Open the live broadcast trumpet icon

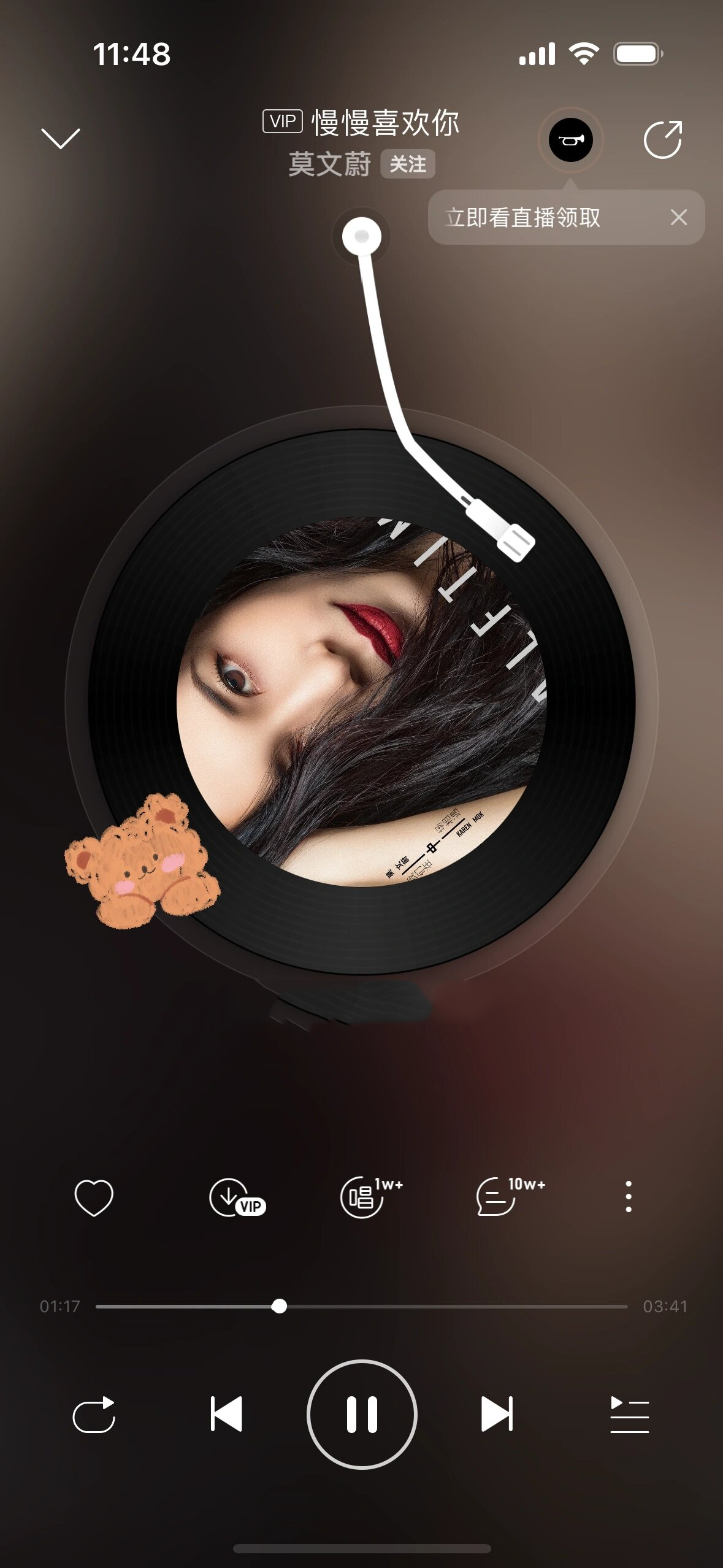click(570, 140)
